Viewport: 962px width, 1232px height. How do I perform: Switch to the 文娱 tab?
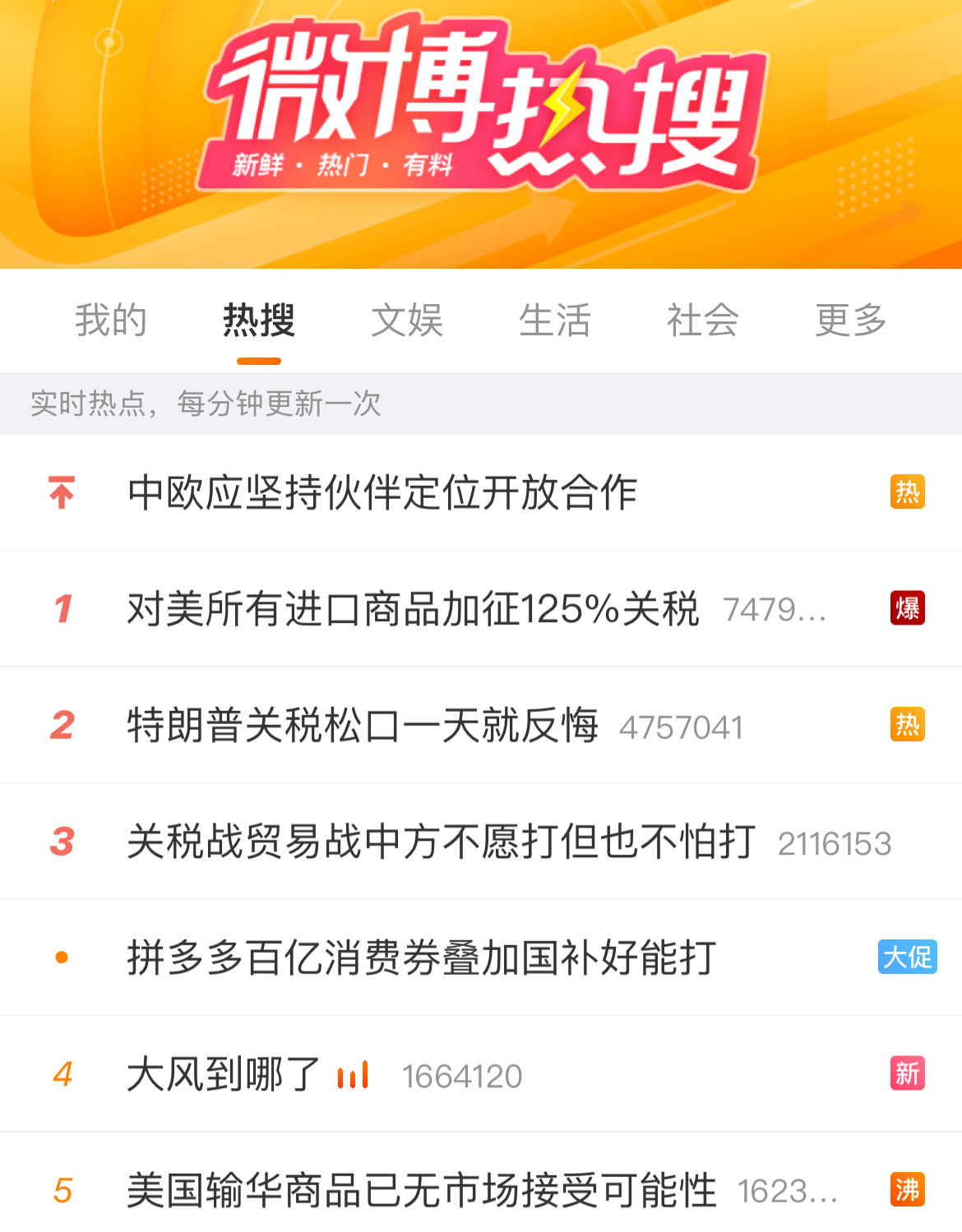(x=407, y=321)
